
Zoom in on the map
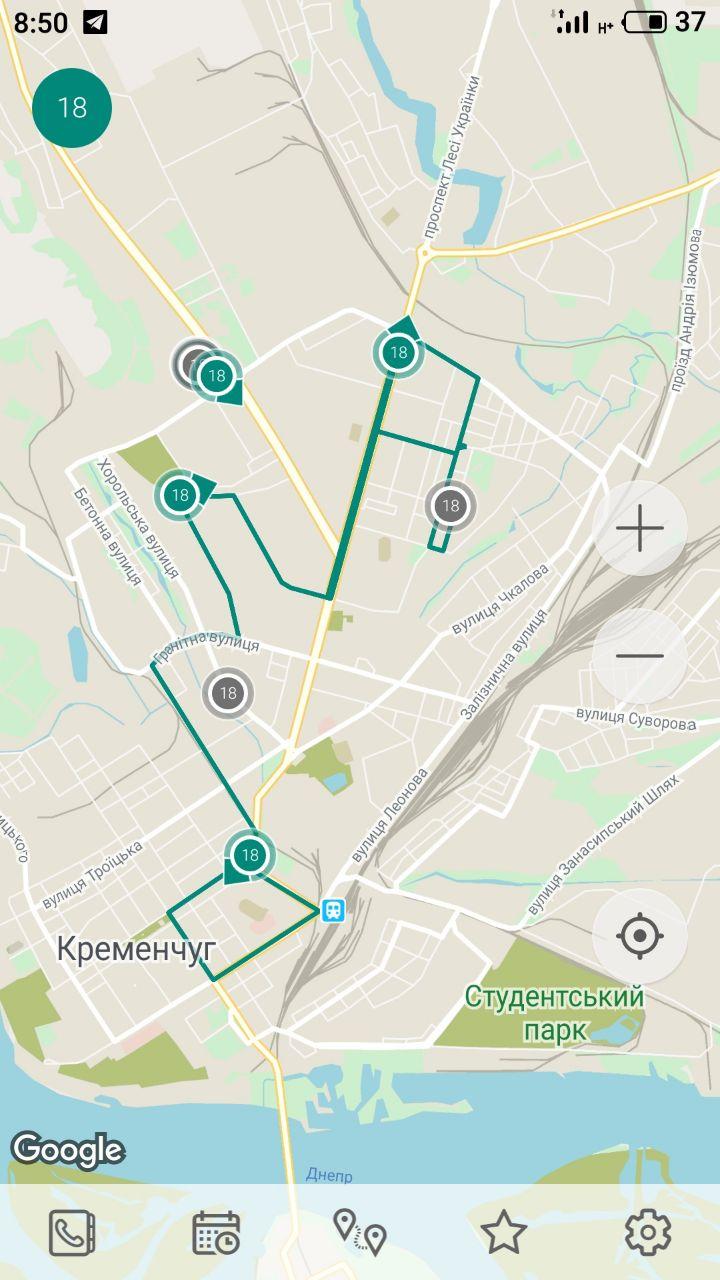[640, 528]
